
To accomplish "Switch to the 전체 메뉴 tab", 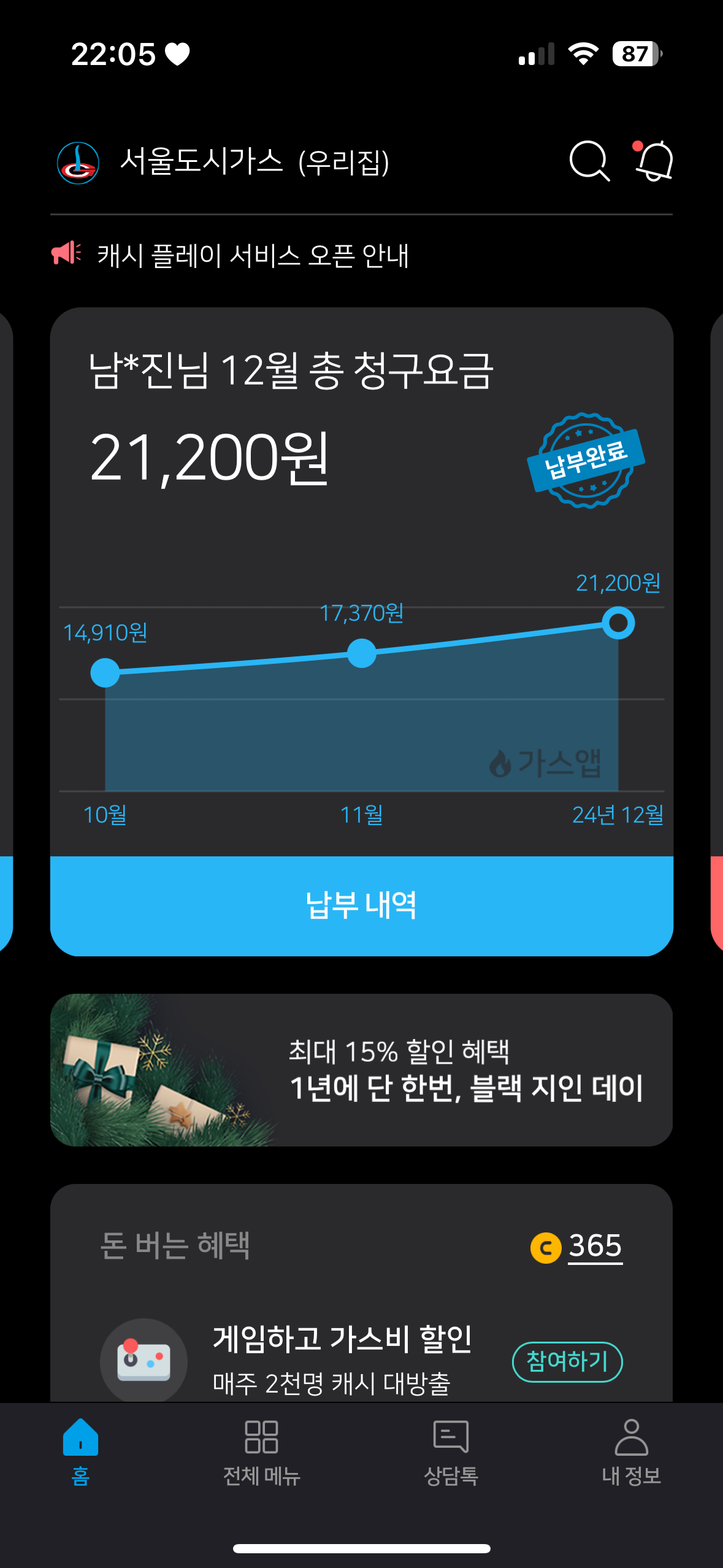I will coord(262,1451).
